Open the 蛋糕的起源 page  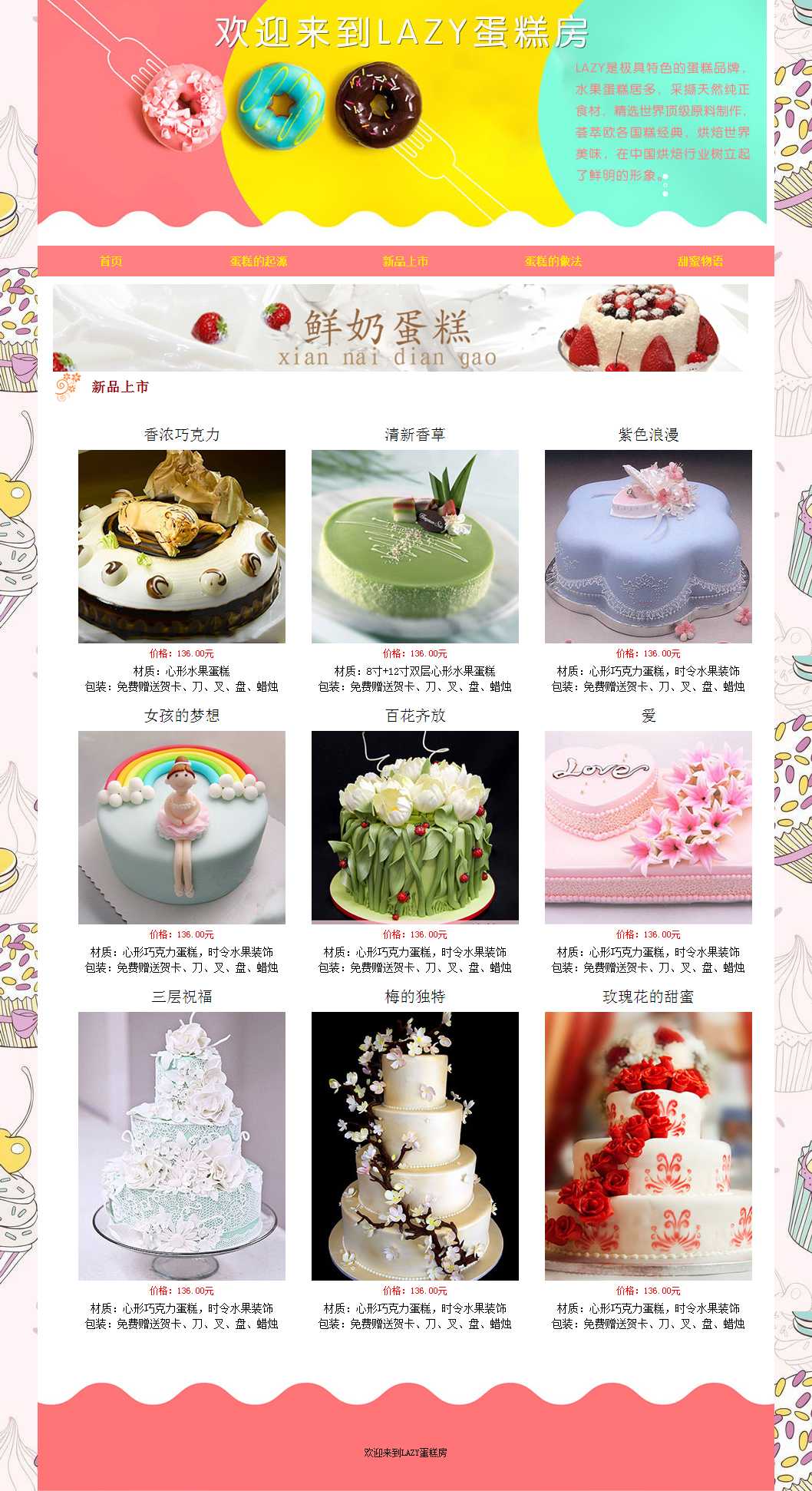click(259, 261)
